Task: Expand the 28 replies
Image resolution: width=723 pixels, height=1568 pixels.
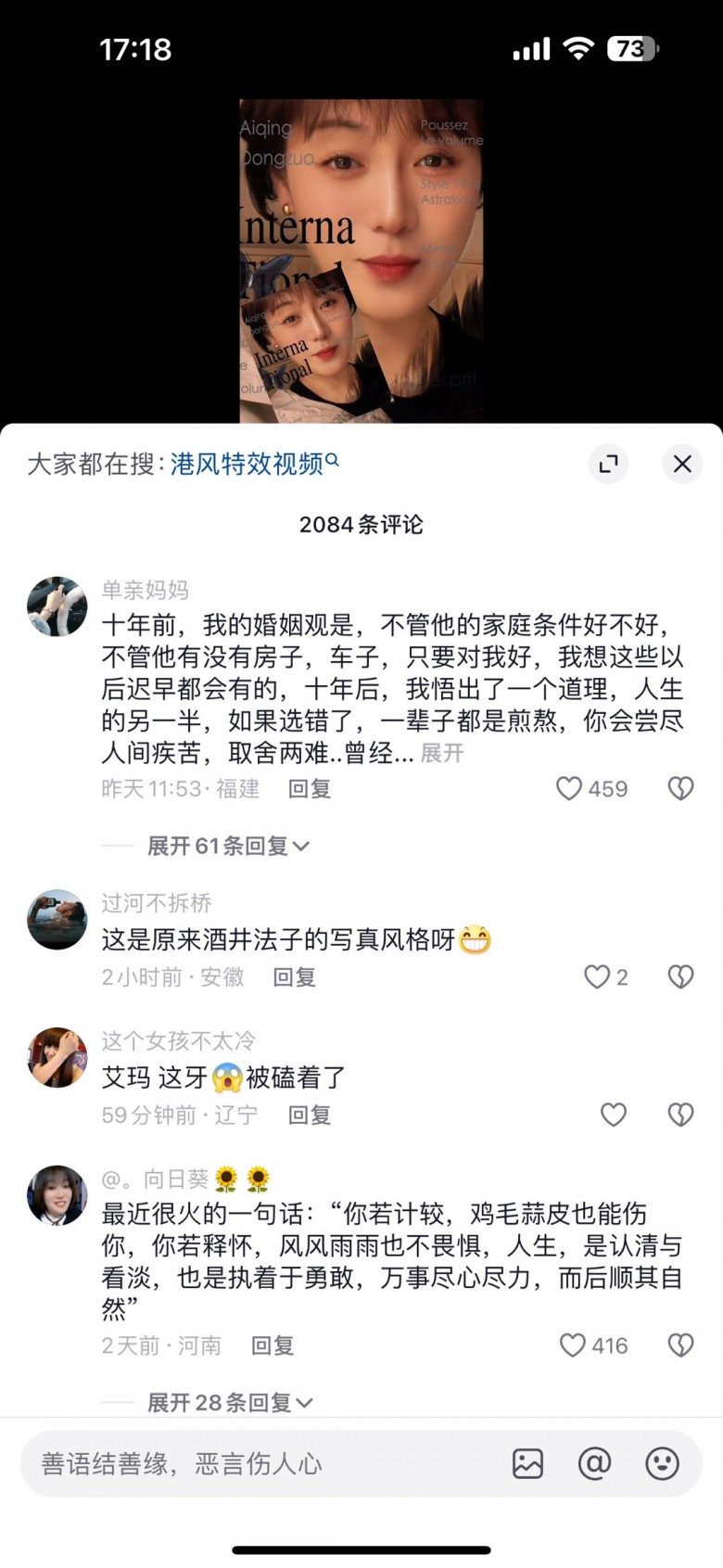Action: click(x=229, y=1403)
